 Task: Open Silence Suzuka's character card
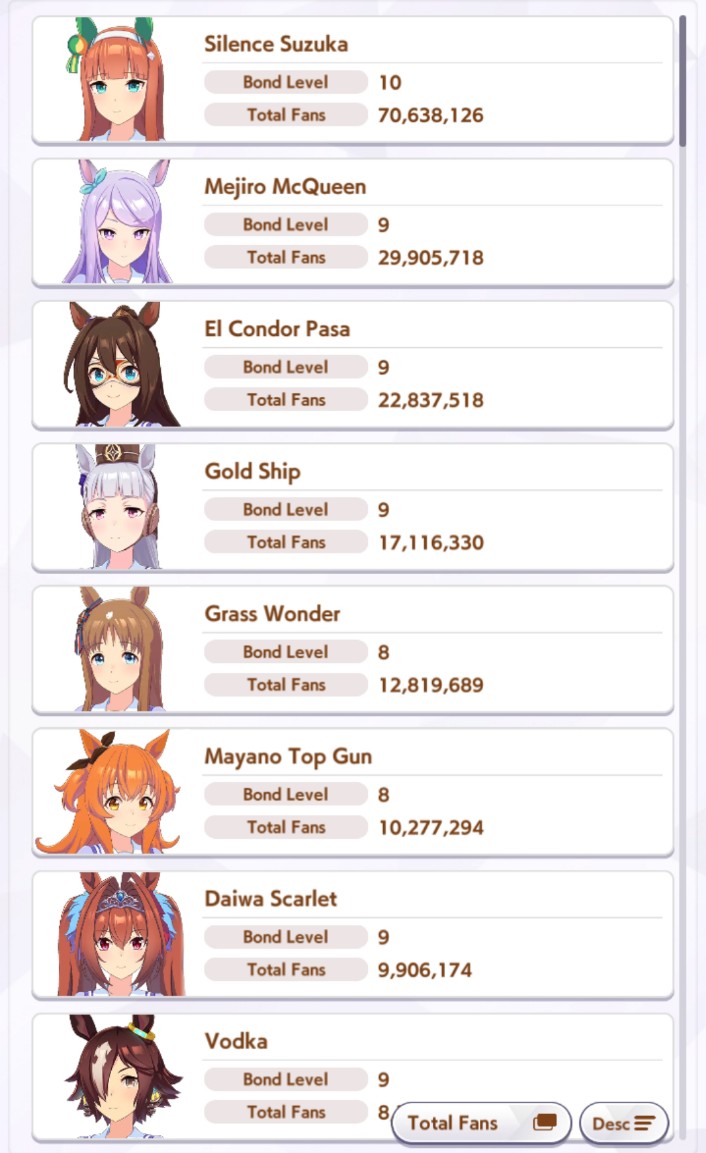click(x=352, y=80)
